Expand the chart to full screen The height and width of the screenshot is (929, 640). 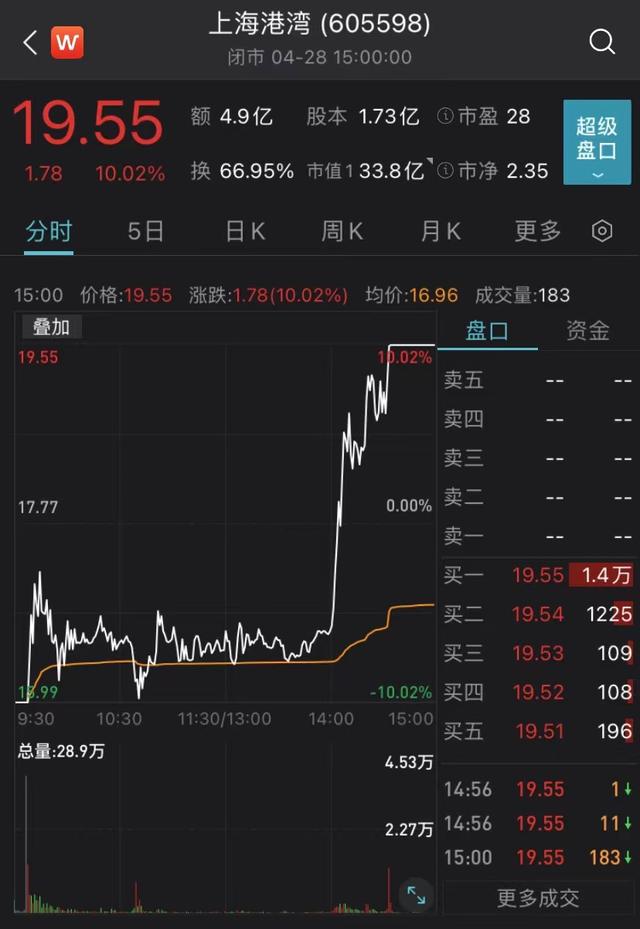[416, 895]
